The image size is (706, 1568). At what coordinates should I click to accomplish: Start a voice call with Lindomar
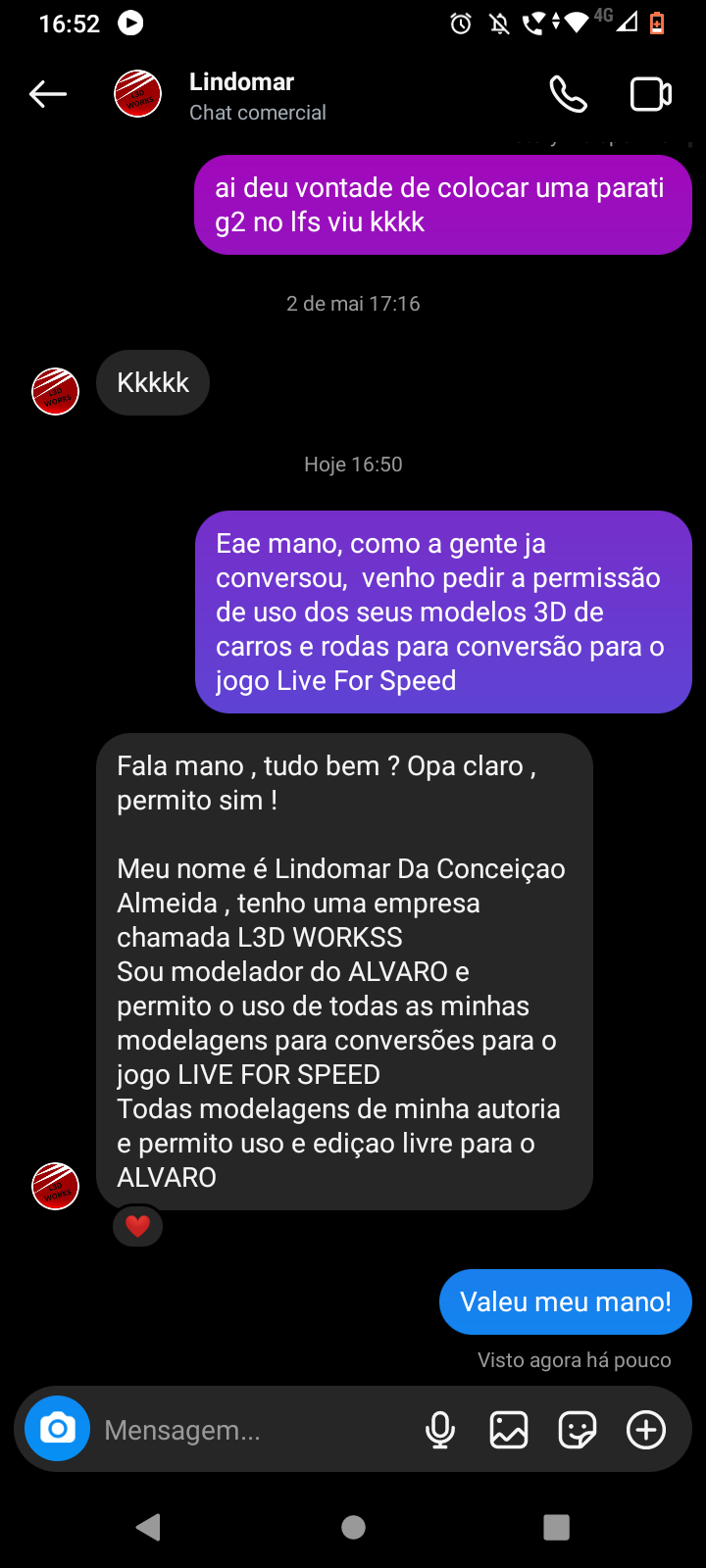[568, 94]
